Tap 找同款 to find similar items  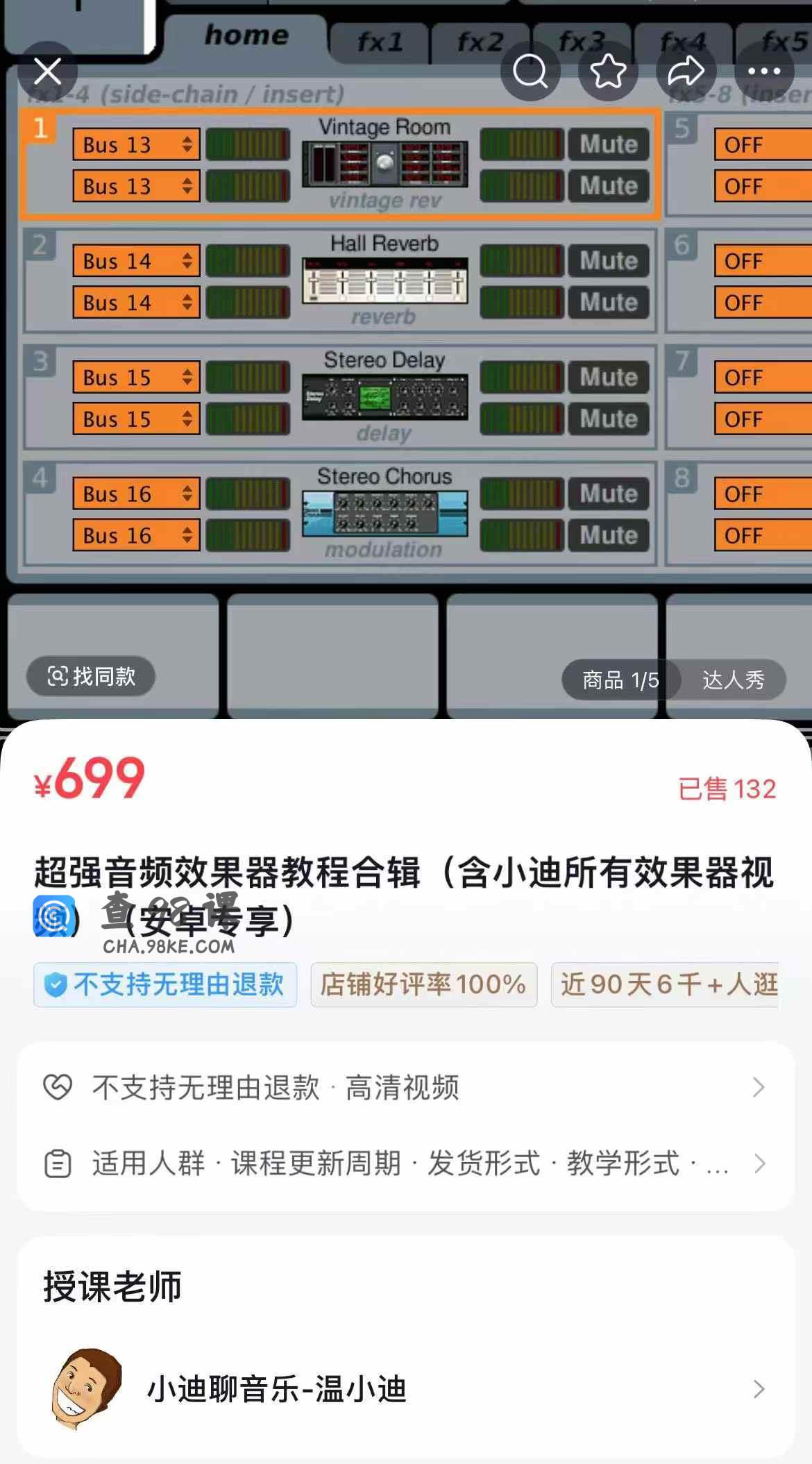[x=91, y=676]
